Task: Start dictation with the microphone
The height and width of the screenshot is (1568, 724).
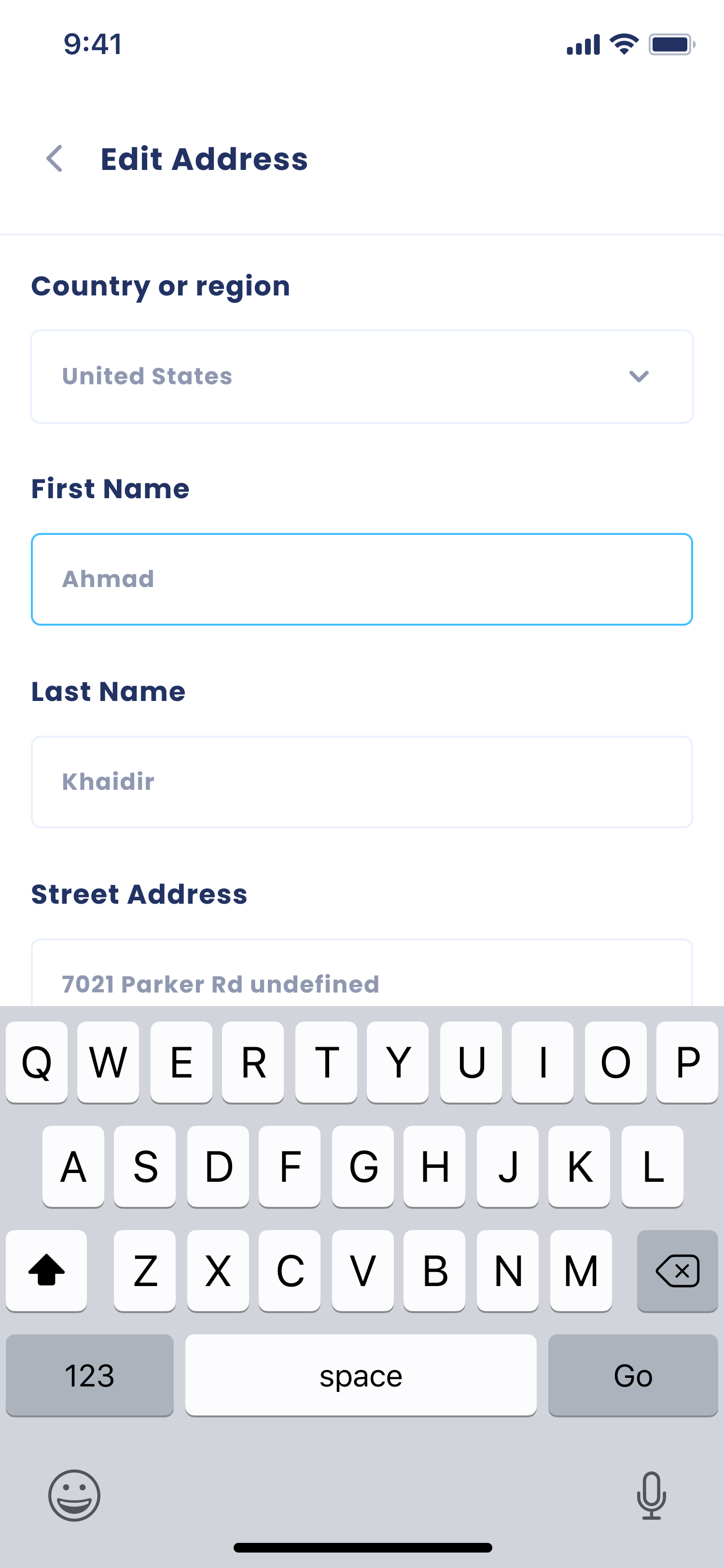Action: 651,1496
